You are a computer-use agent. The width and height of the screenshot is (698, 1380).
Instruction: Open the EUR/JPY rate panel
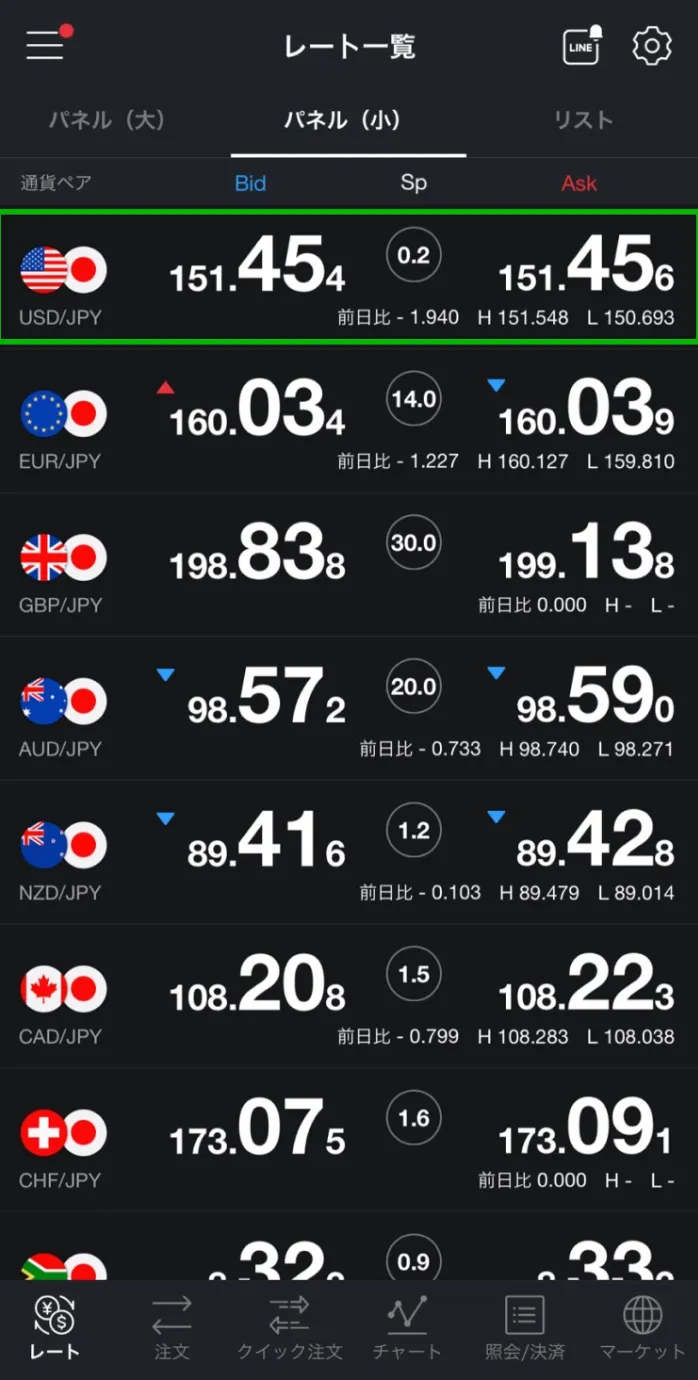349,421
